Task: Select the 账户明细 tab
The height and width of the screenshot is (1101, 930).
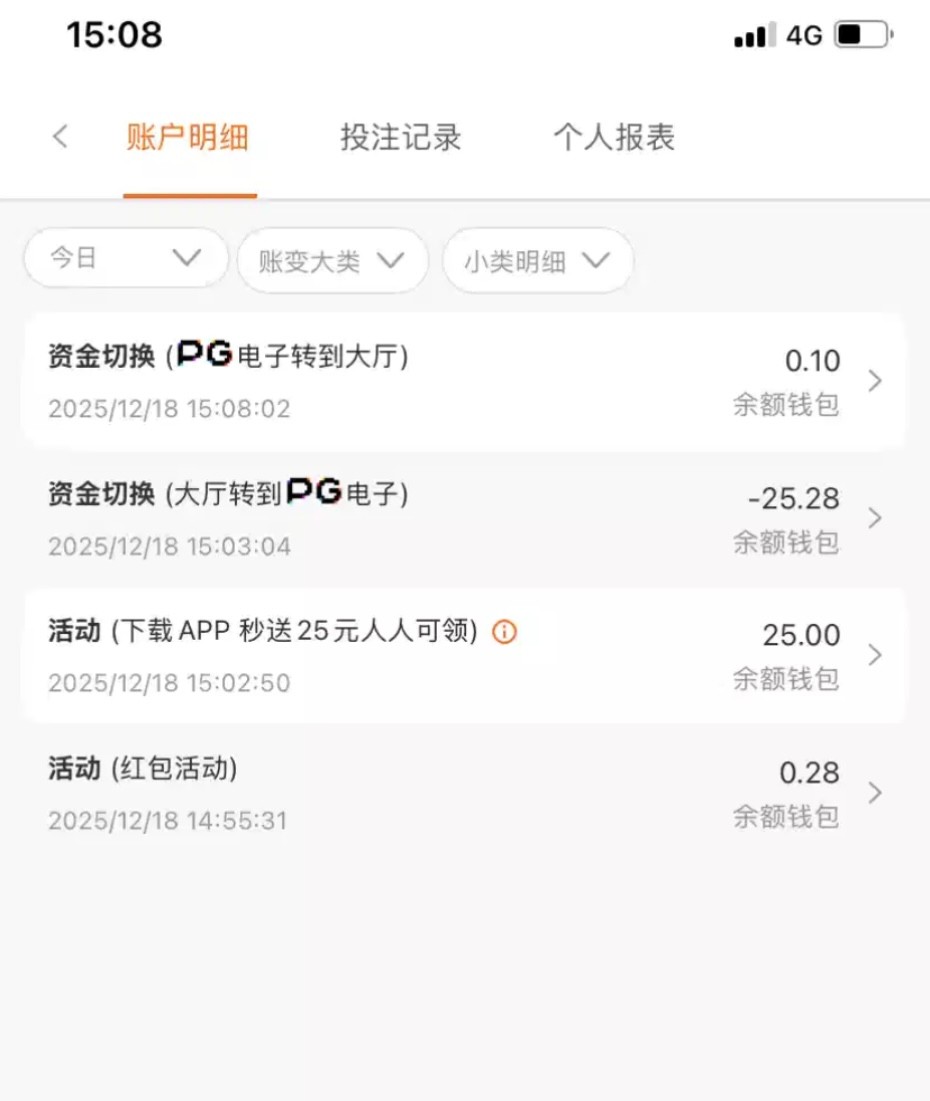Action: point(188,137)
